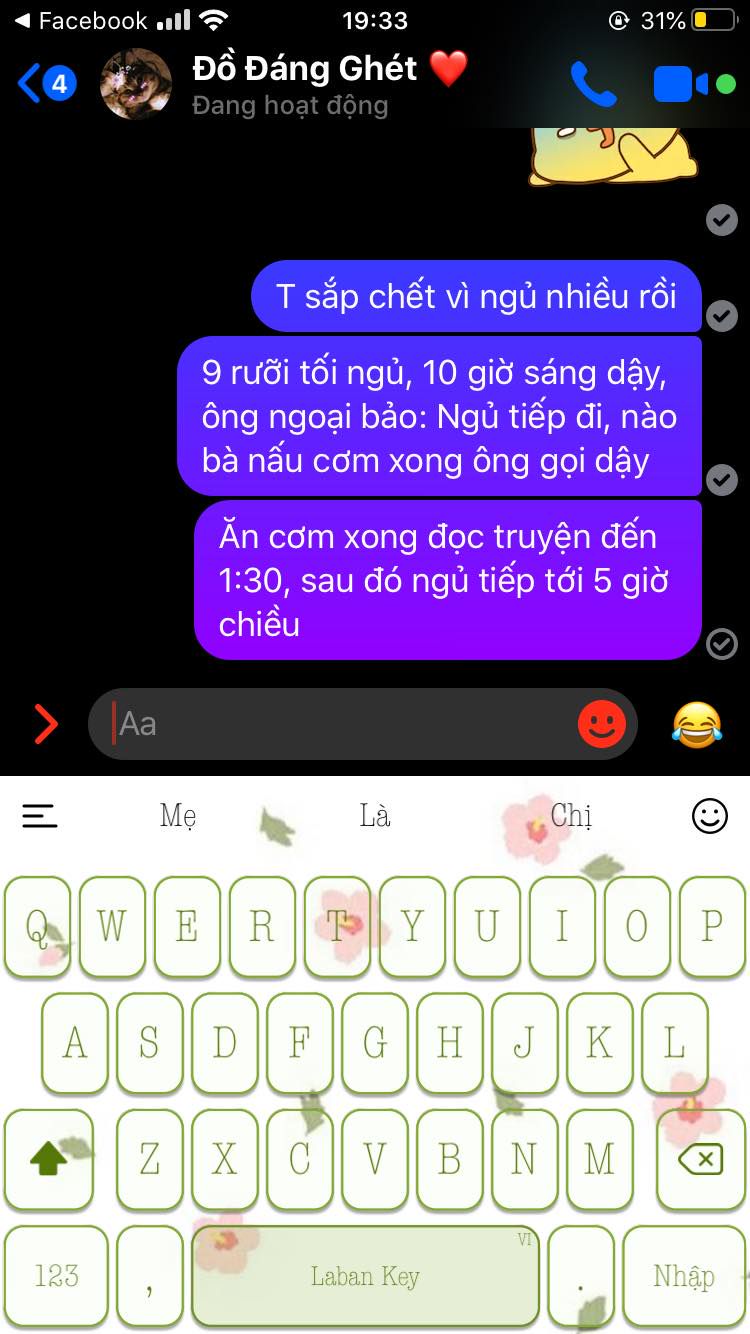Image resolution: width=750 pixels, height=1334 pixels.
Task: Open Đồ Đáng Ghét's profile picture
Action: (x=136, y=84)
